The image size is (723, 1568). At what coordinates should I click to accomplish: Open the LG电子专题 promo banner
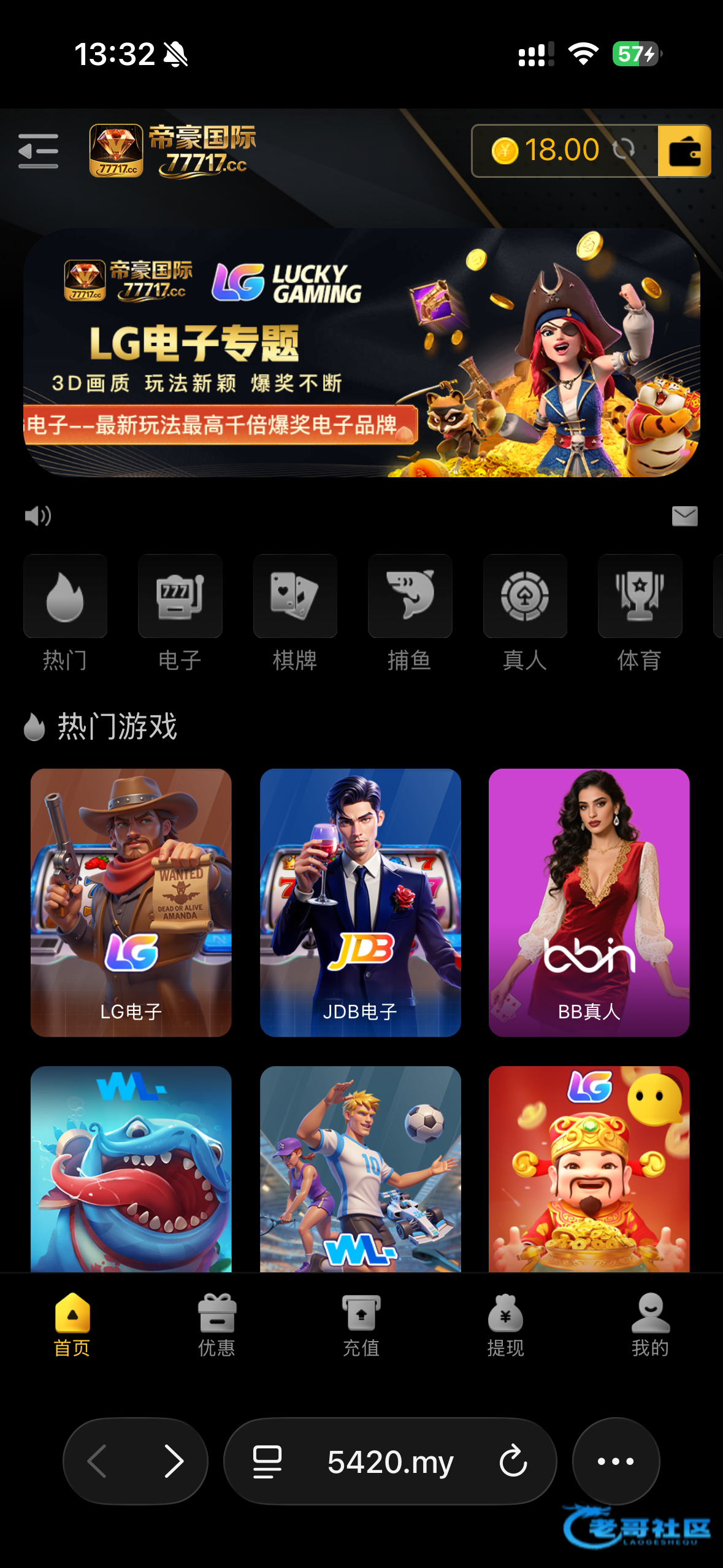(x=361, y=353)
